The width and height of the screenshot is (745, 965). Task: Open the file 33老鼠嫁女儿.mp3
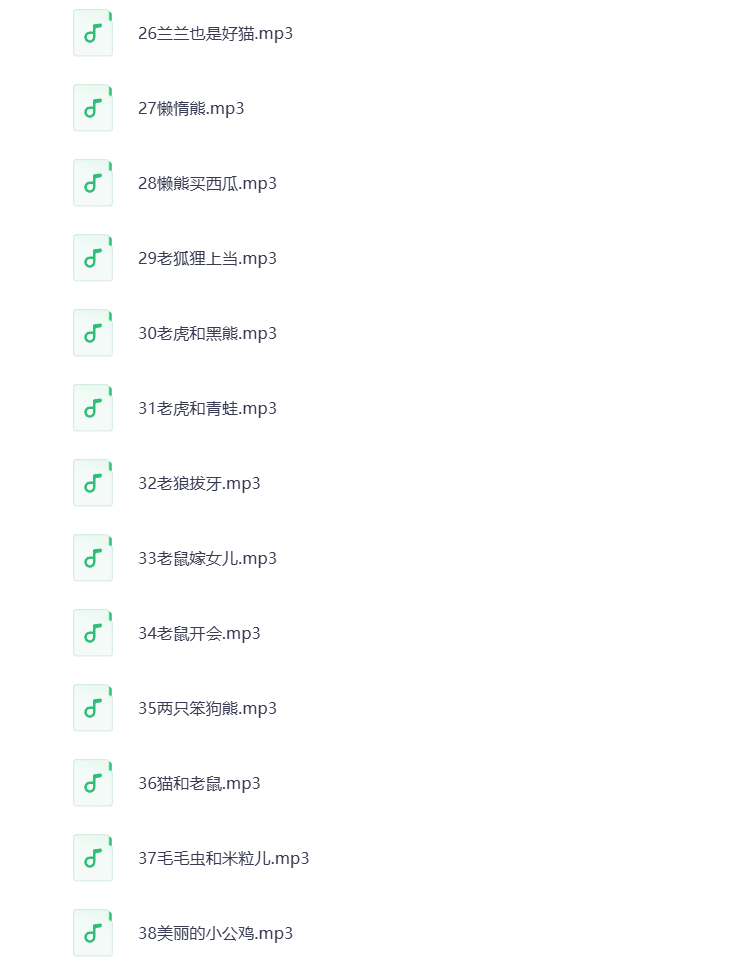tap(208, 558)
